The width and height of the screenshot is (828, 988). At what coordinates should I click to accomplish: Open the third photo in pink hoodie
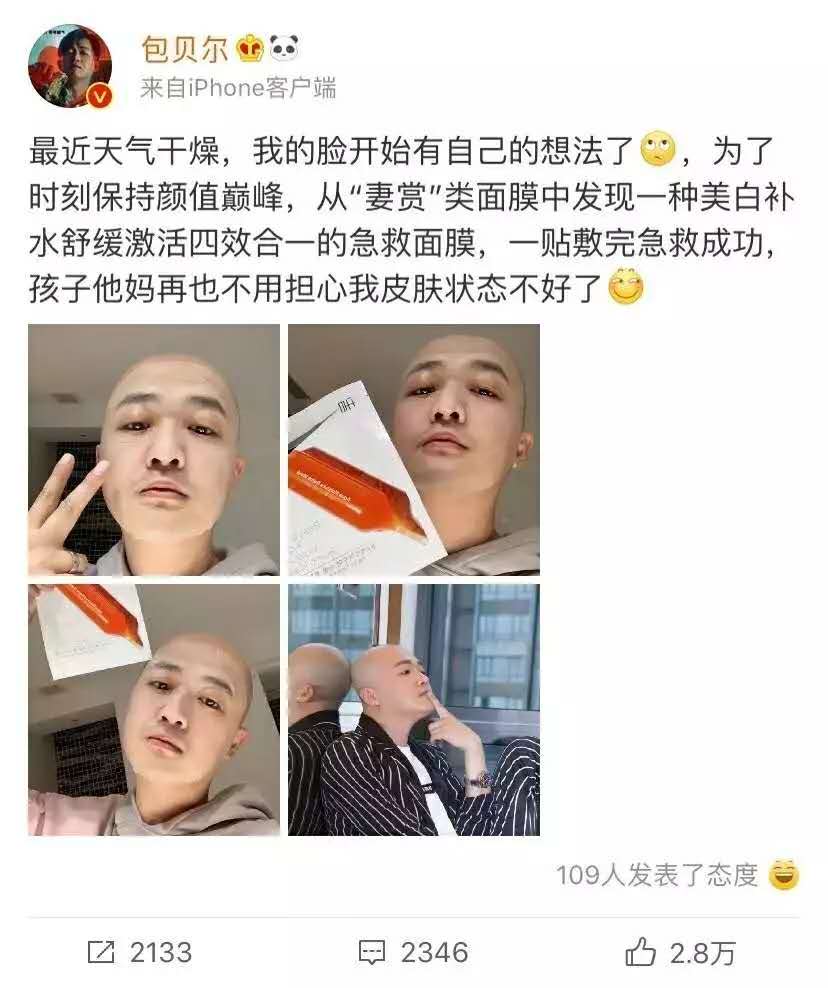[x=153, y=710]
